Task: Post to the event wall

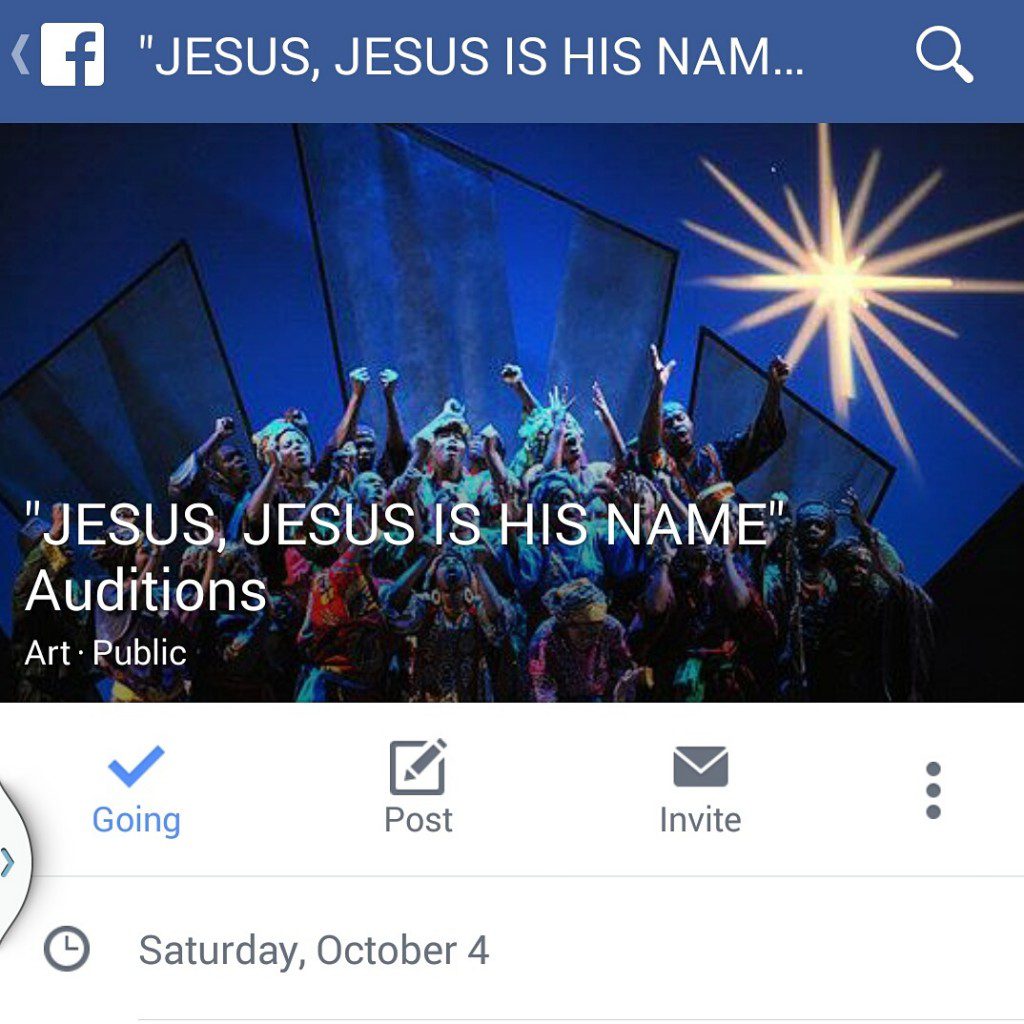Action: pyautogui.click(x=418, y=791)
